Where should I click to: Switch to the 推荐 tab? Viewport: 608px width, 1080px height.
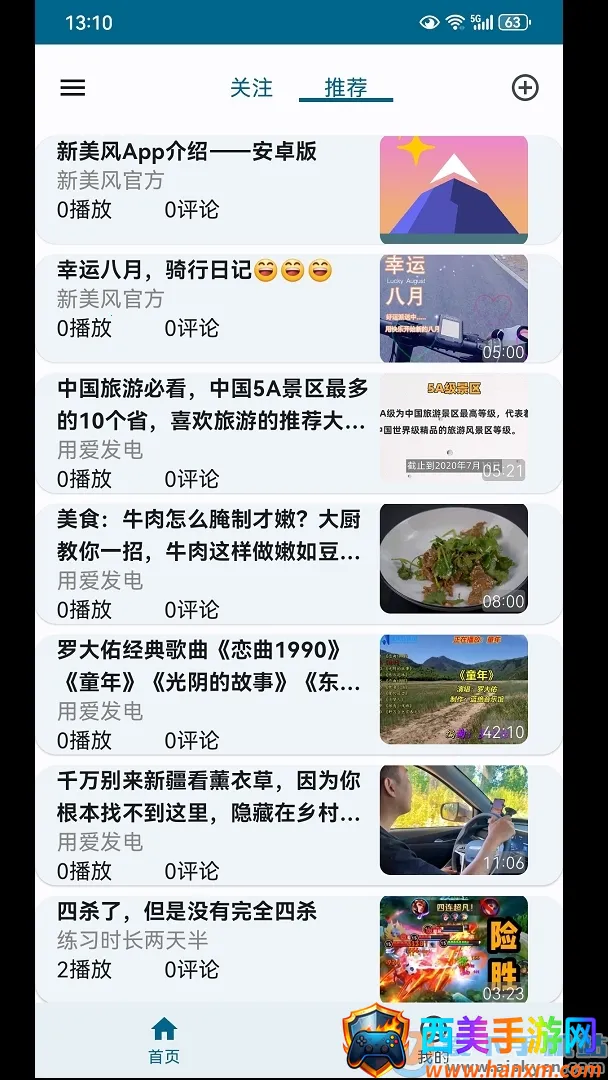pyautogui.click(x=346, y=88)
